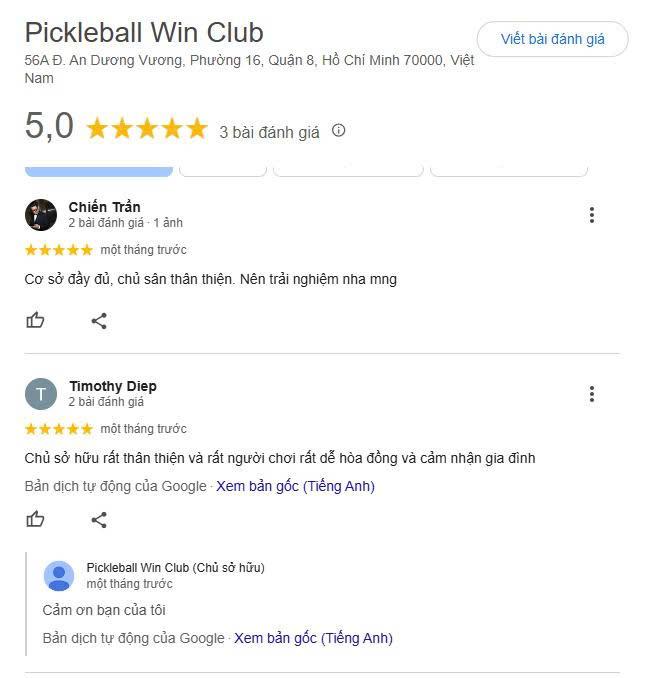
Task: Share Timothy Diep's review
Action: coord(99,519)
